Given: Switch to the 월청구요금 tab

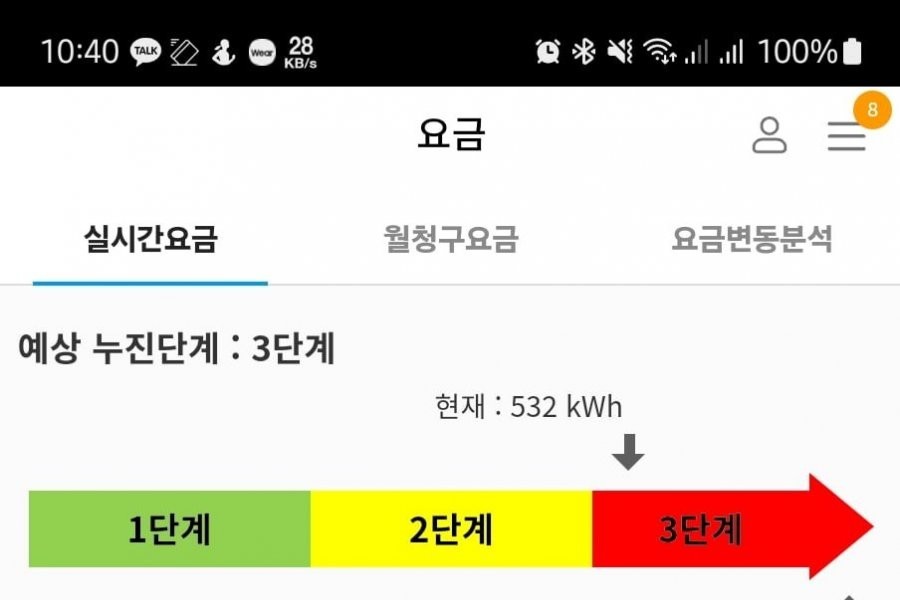Looking at the screenshot, I should click(451, 240).
